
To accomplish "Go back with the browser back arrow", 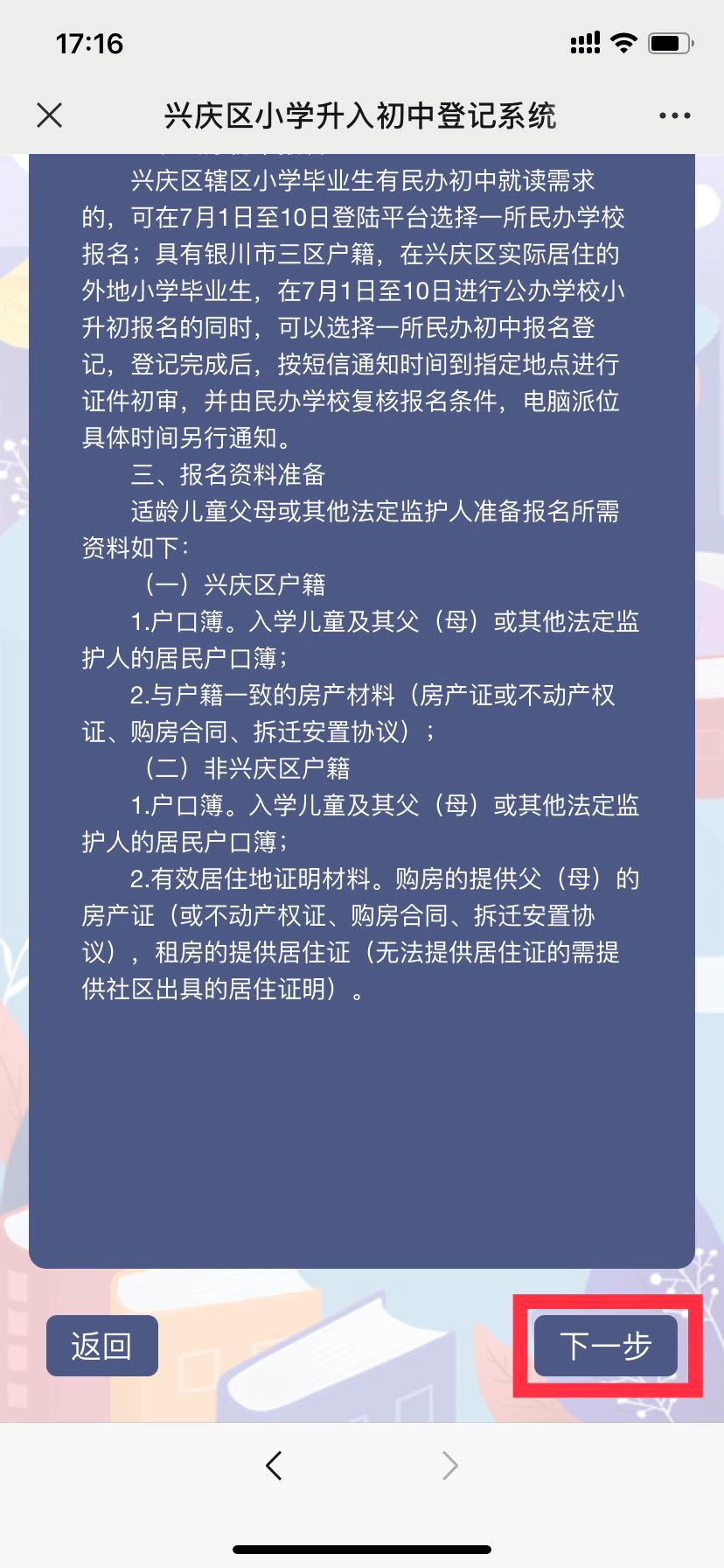I will tap(275, 1465).
